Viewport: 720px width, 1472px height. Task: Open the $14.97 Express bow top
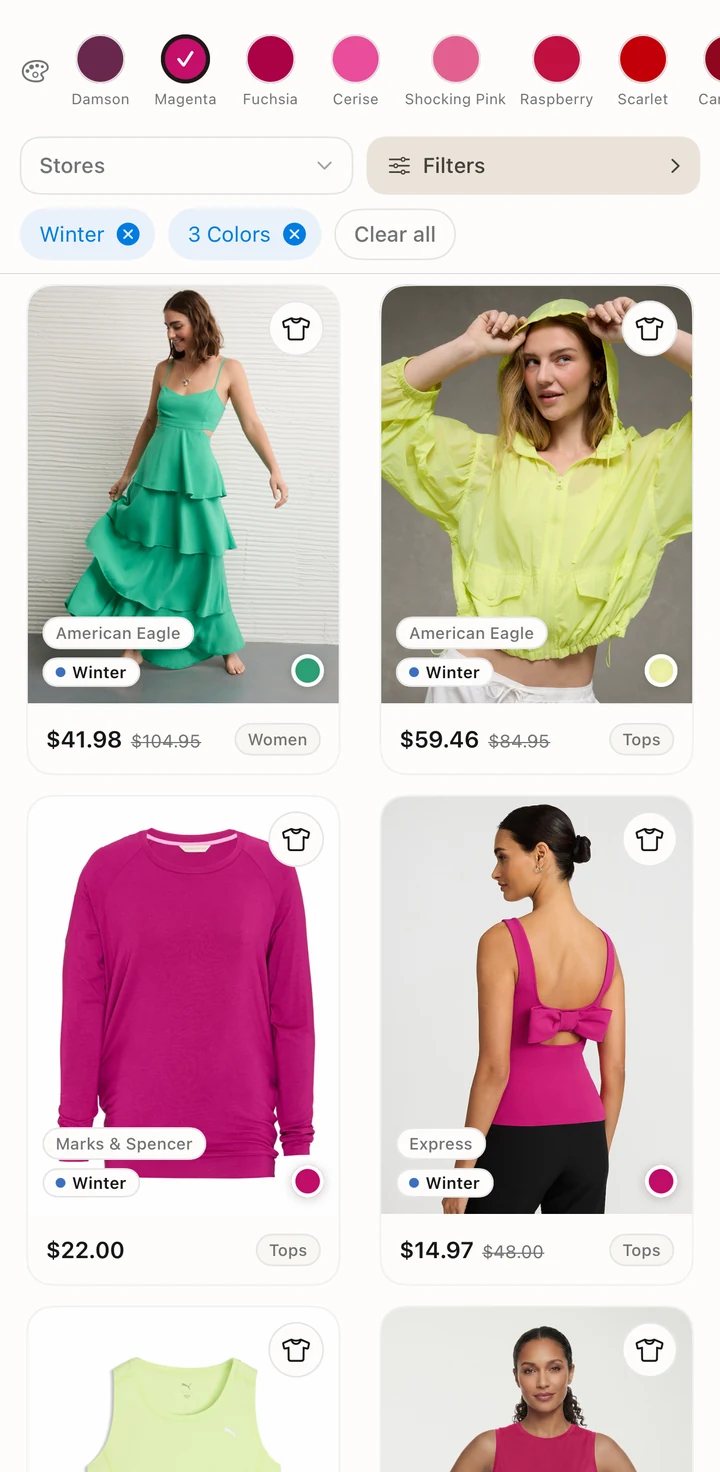coord(537,1040)
